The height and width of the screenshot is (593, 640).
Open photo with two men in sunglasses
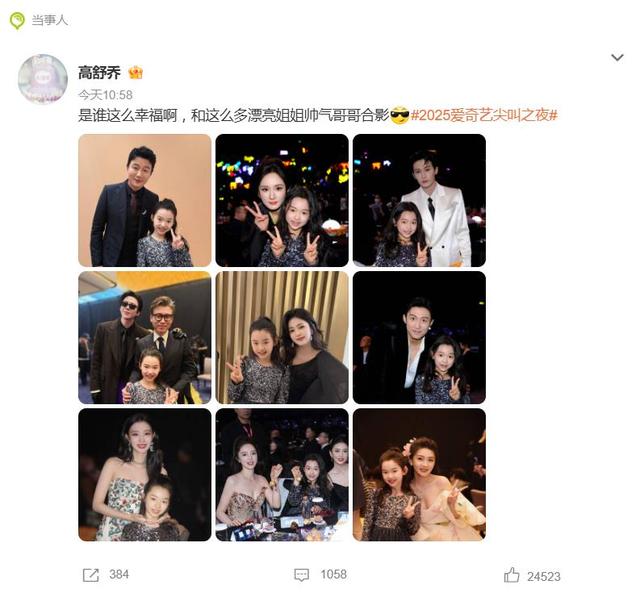pyautogui.click(x=145, y=337)
